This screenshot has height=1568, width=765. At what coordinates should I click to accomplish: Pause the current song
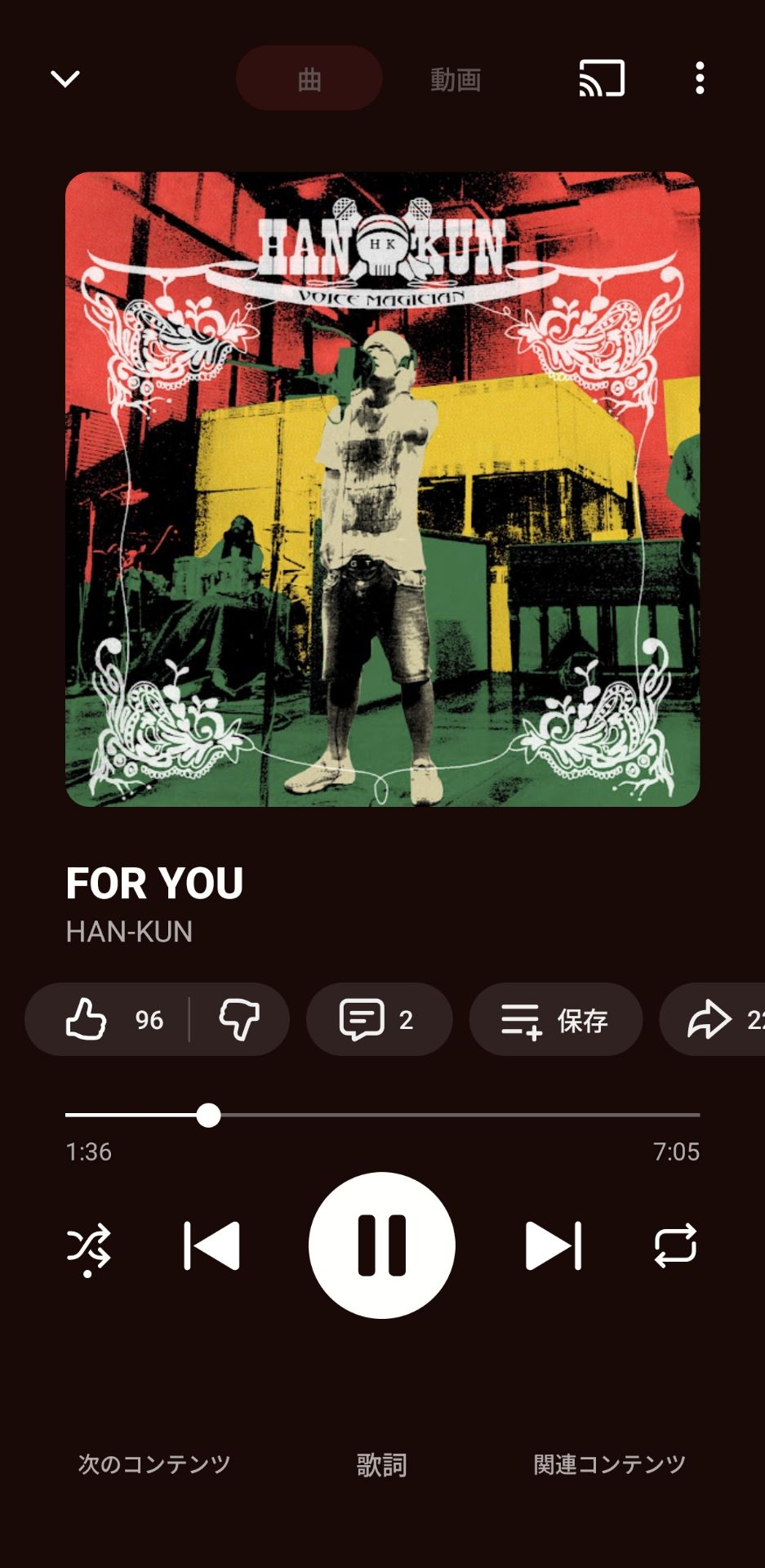tap(382, 1245)
